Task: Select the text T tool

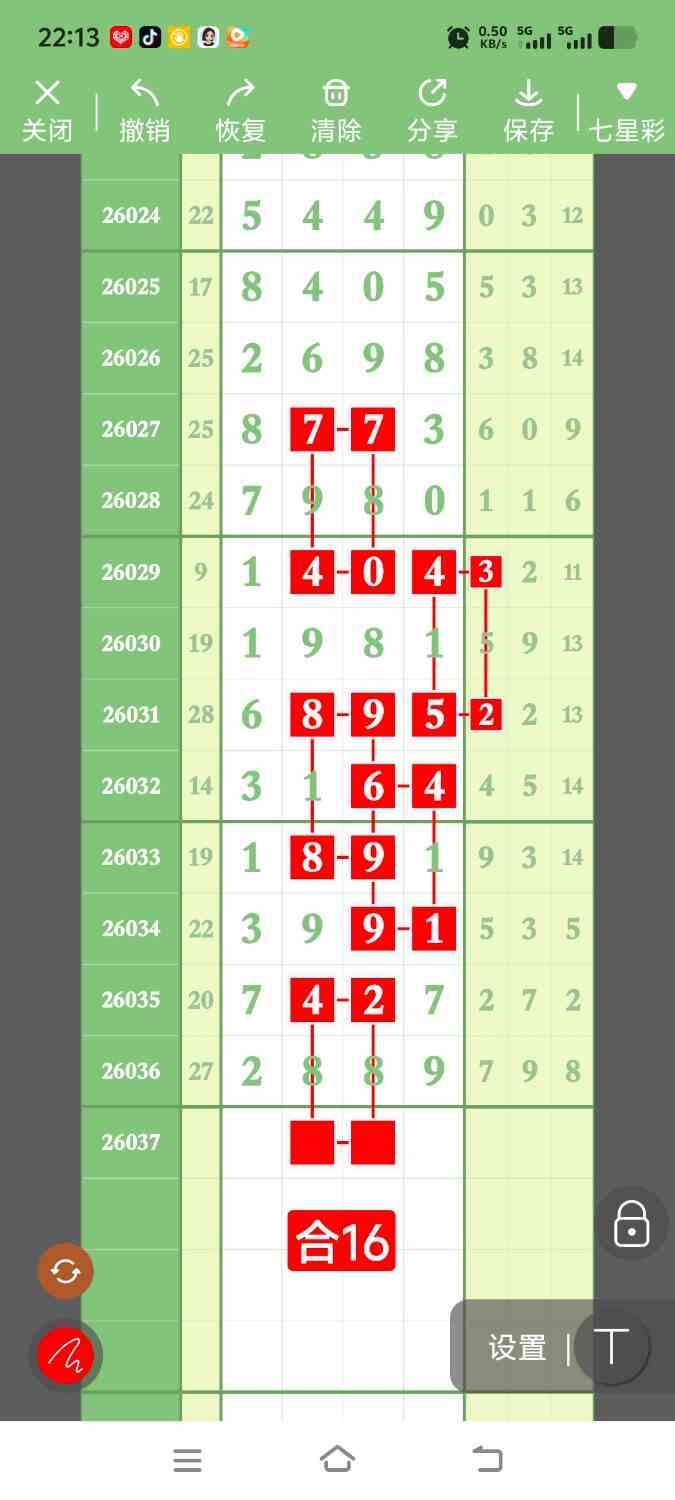Action: [611, 1347]
